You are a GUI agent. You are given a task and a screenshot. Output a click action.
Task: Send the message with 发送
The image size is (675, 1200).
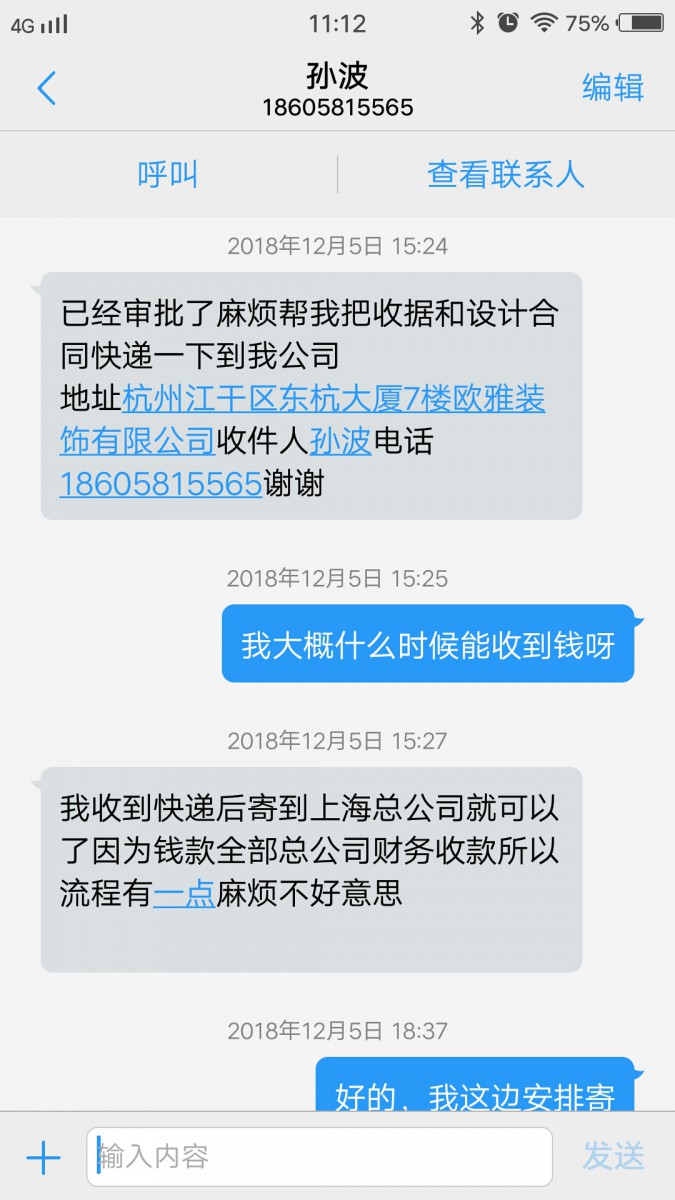tap(613, 1157)
